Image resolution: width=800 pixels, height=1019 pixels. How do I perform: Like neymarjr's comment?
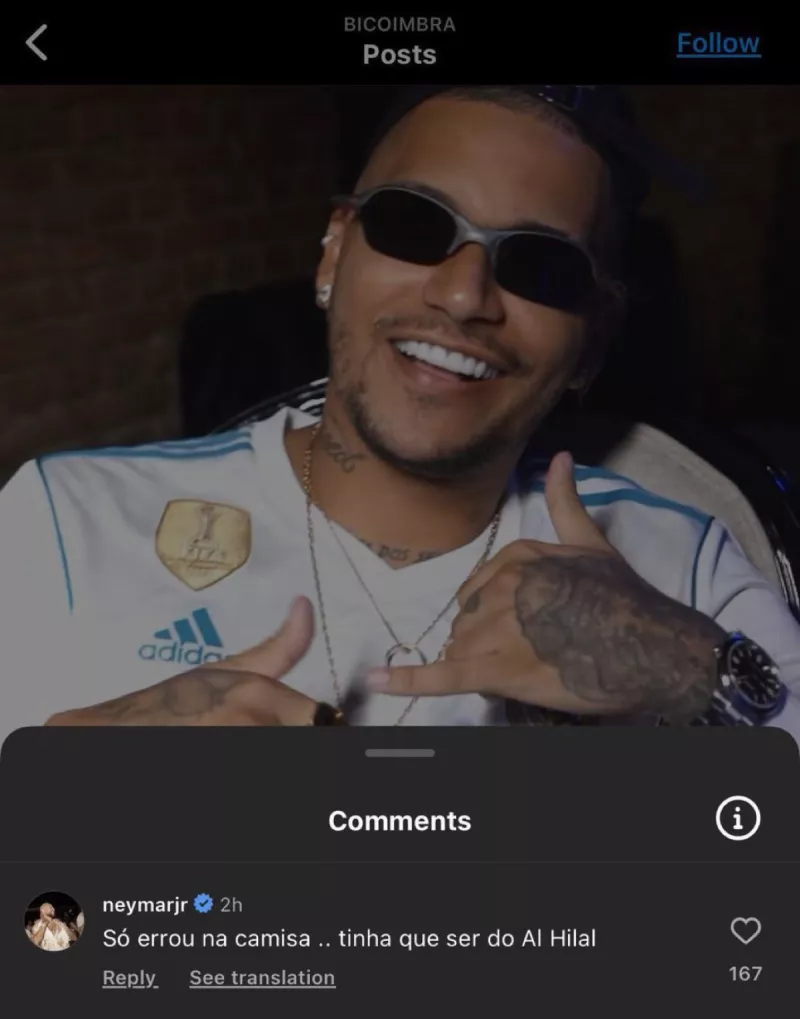click(x=745, y=931)
